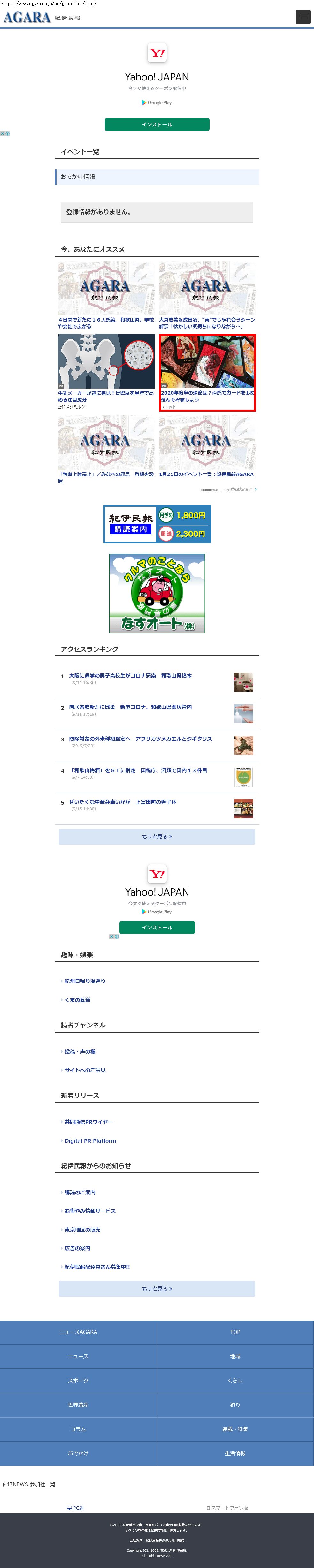Open the 紀州日帰り湯巡り link

click(85, 981)
